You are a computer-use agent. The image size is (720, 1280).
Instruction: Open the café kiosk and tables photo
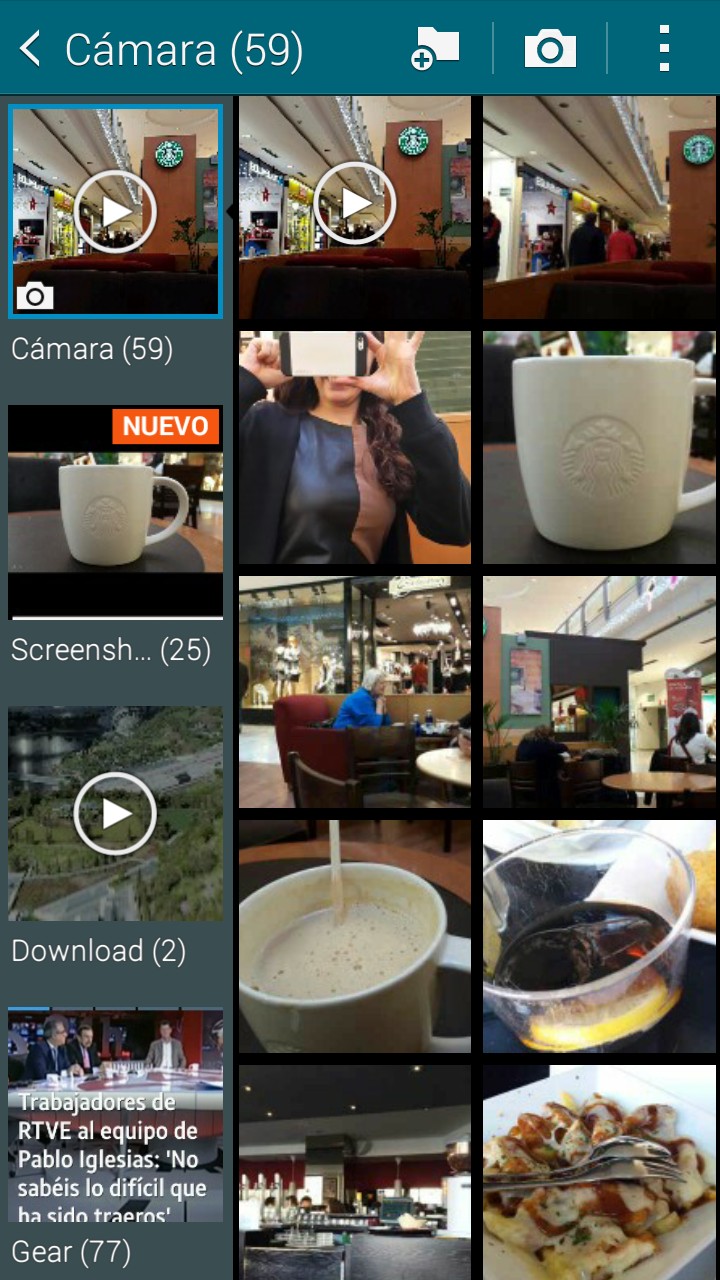(599, 691)
